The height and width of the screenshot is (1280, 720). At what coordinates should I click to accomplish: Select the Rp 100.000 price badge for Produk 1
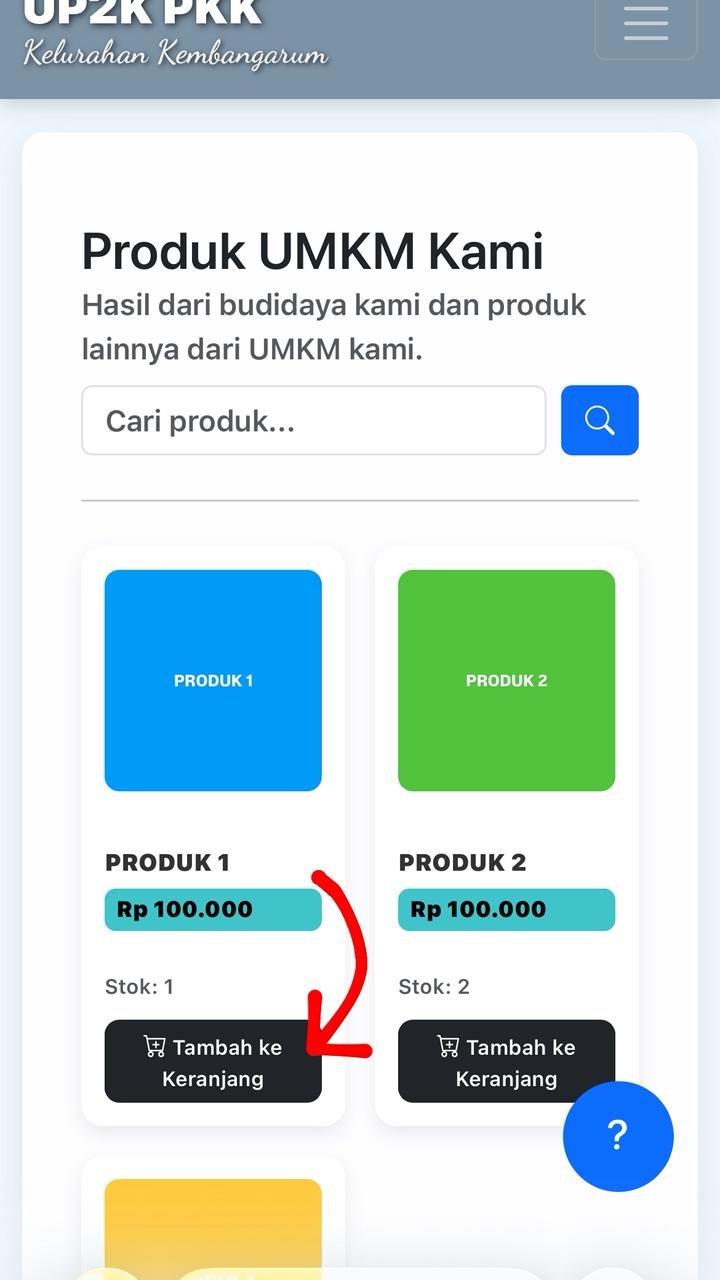point(213,909)
